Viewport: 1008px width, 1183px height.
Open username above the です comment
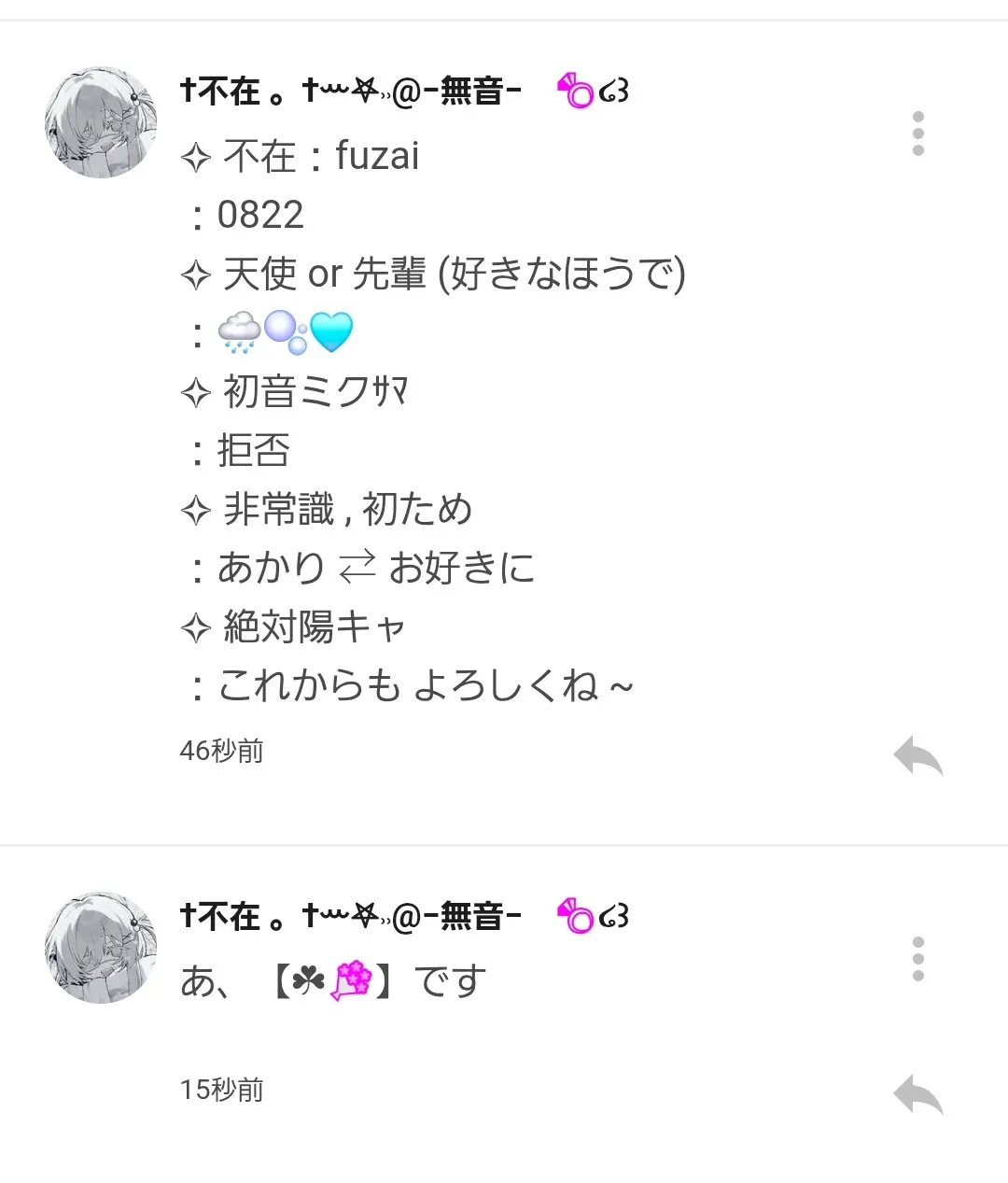[x=351, y=917]
